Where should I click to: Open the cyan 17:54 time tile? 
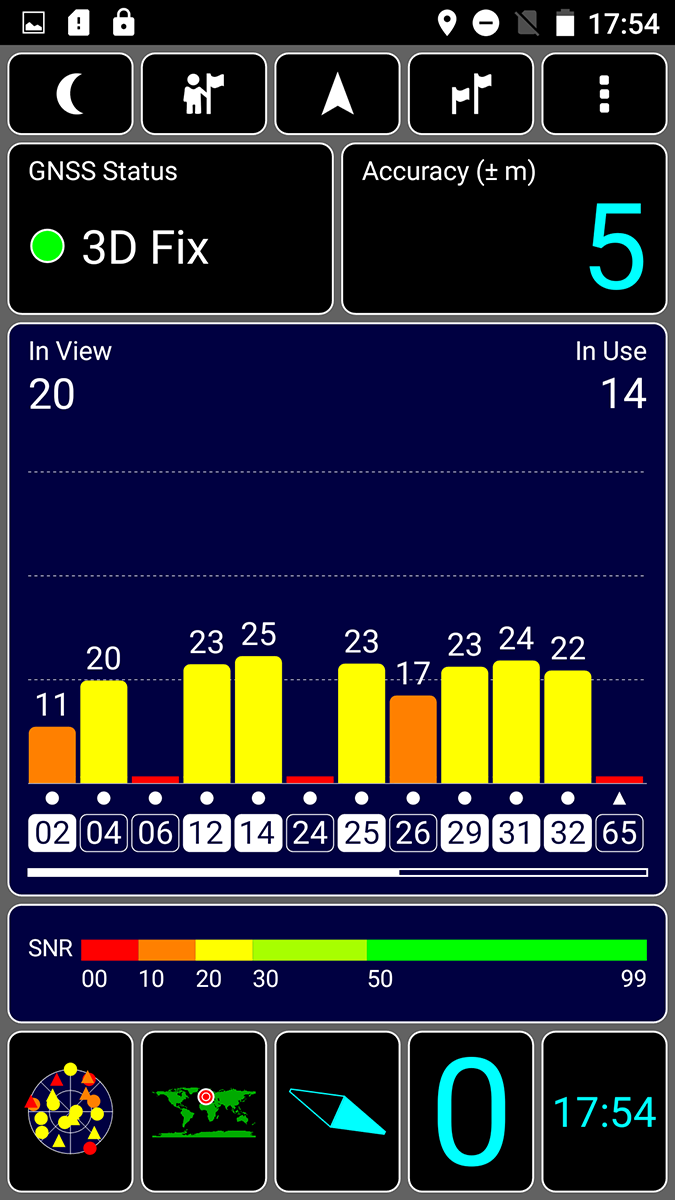(x=604, y=1113)
